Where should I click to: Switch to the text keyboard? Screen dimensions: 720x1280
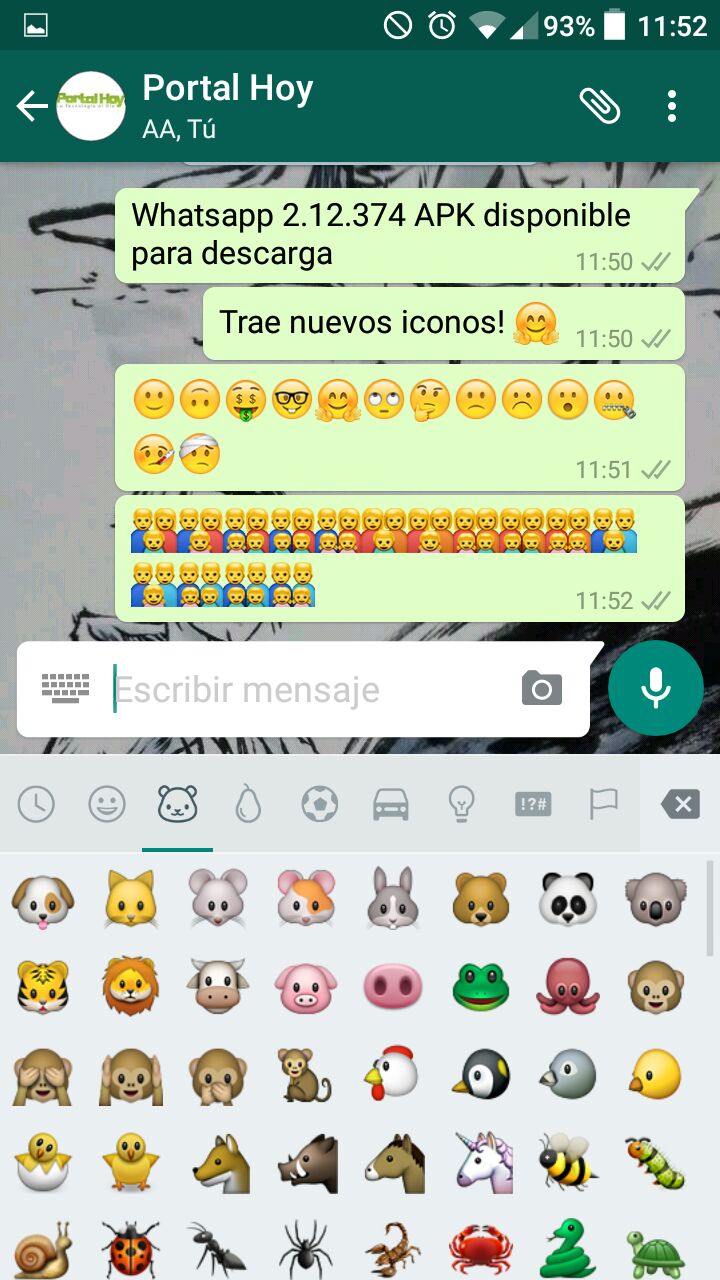pos(66,687)
